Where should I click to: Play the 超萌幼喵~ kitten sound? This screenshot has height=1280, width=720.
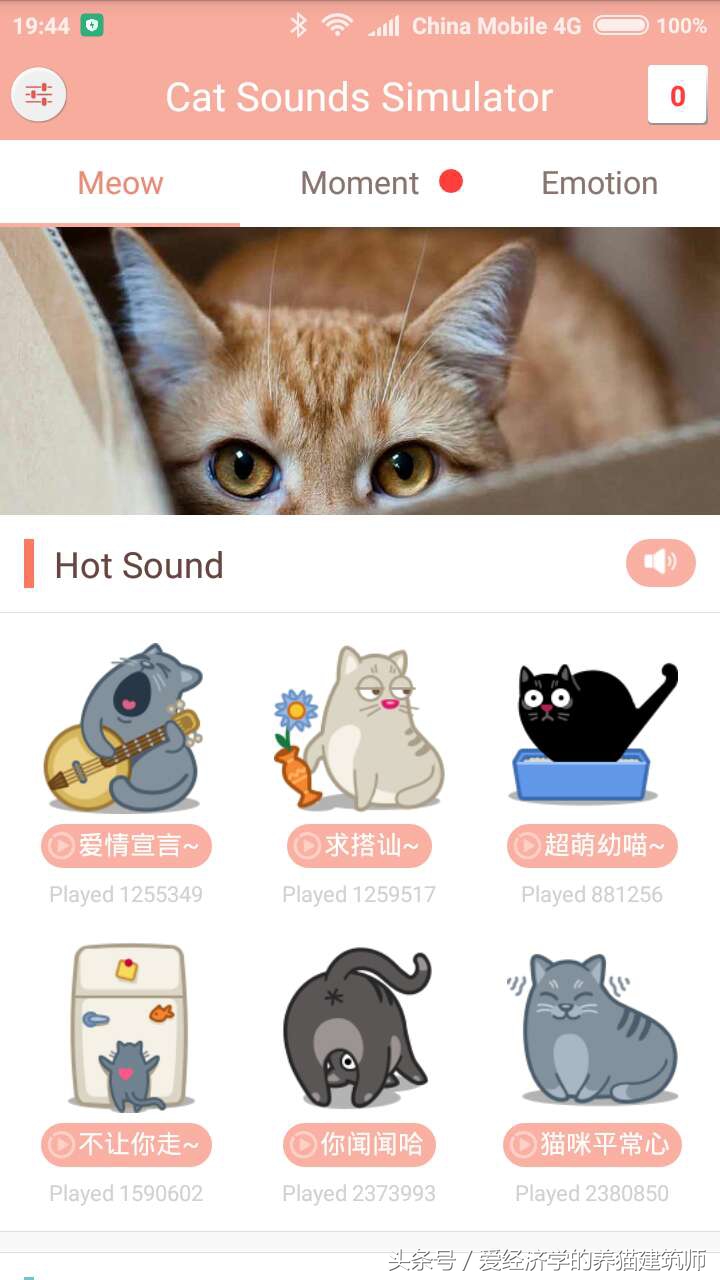point(591,845)
